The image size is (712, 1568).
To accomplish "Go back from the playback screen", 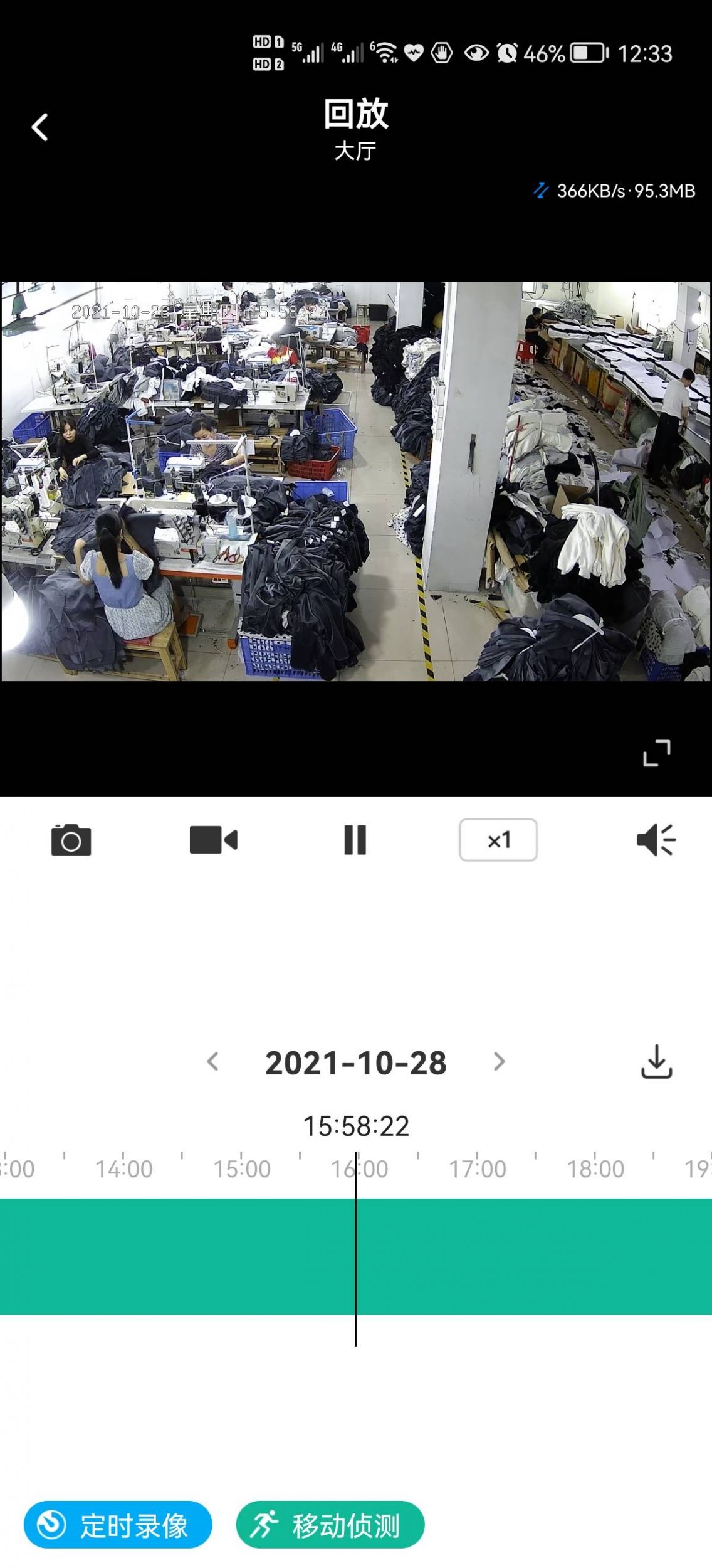I will 40,127.
